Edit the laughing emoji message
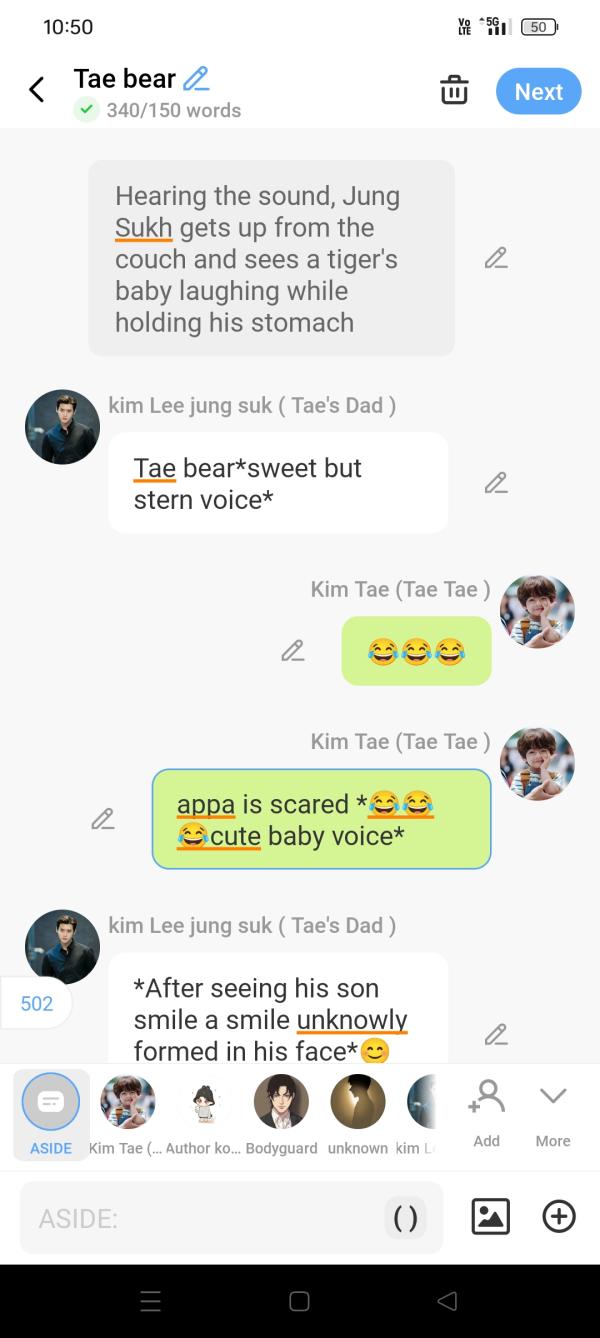 292,651
